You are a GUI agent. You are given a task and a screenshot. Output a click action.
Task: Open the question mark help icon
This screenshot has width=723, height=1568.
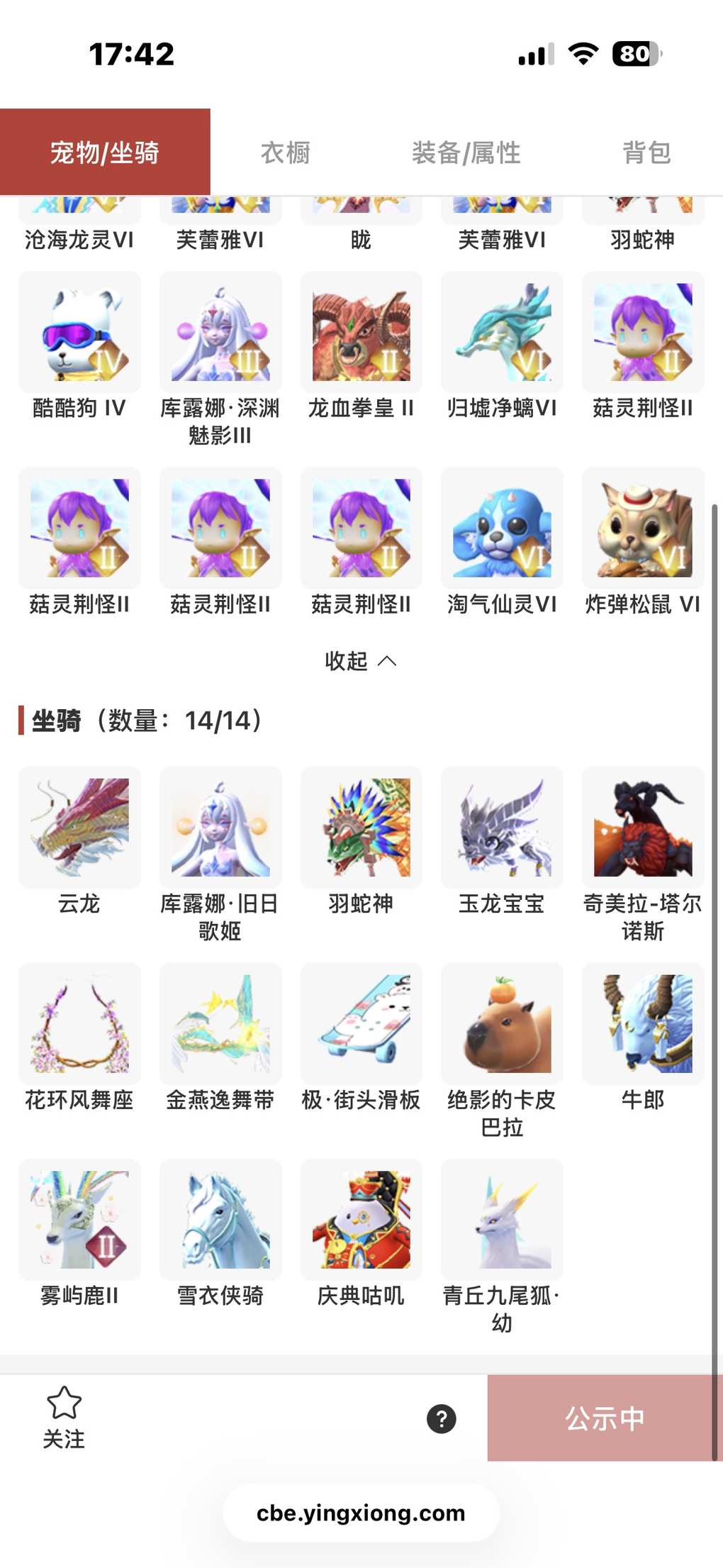441,1419
